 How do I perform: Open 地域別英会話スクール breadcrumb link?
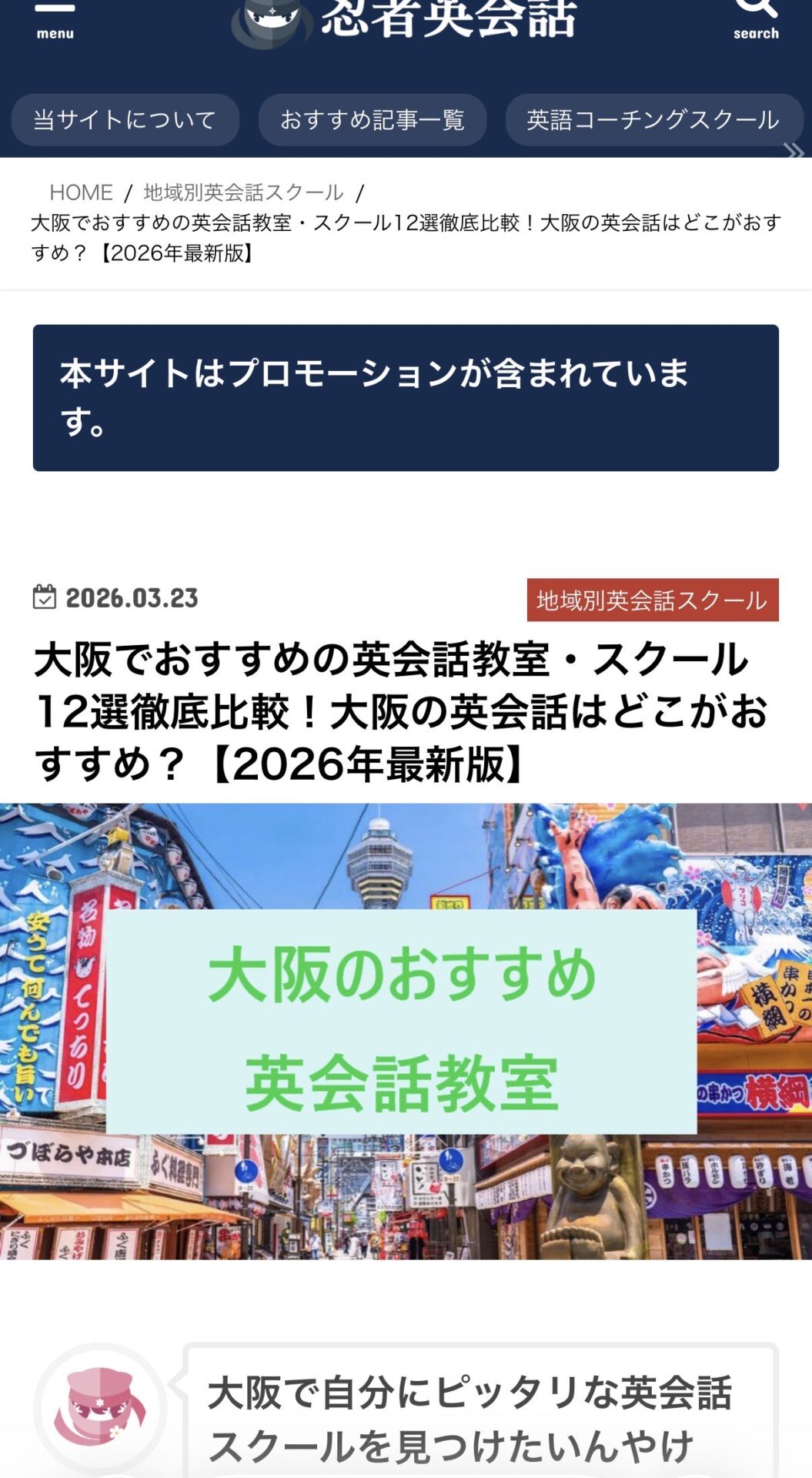[x=243, y=192]
